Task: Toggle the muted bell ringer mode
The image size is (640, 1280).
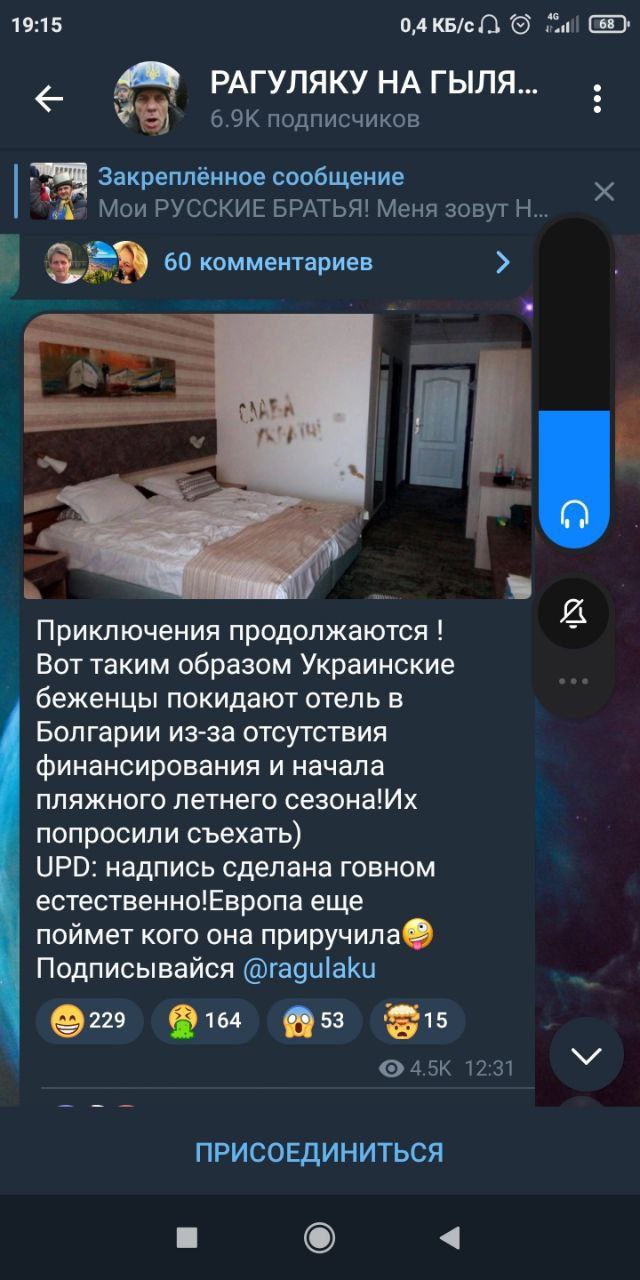Action: click(573, 613)
